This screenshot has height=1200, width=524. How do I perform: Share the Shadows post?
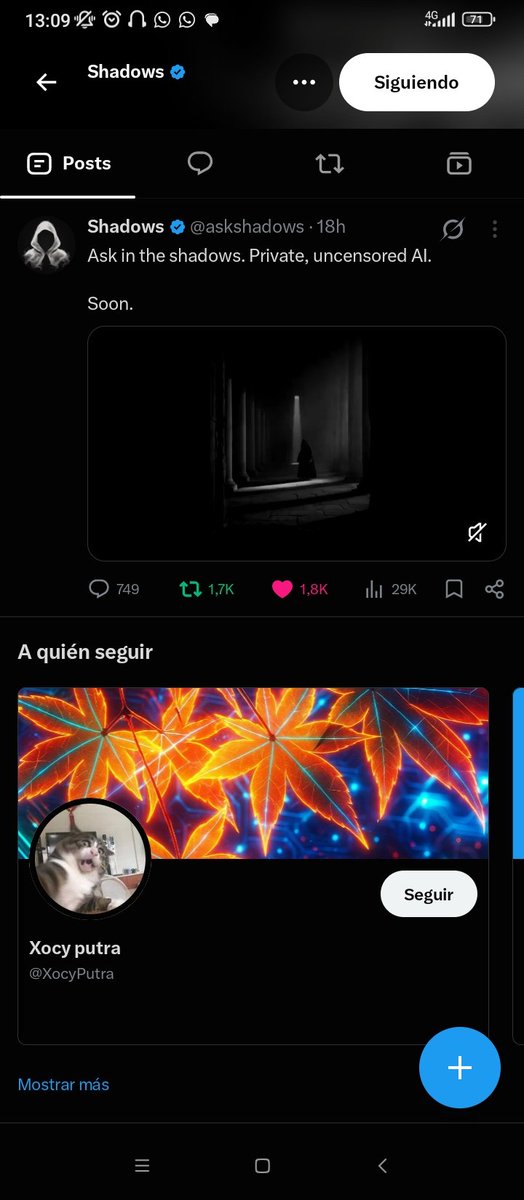(x=494, y=589)
